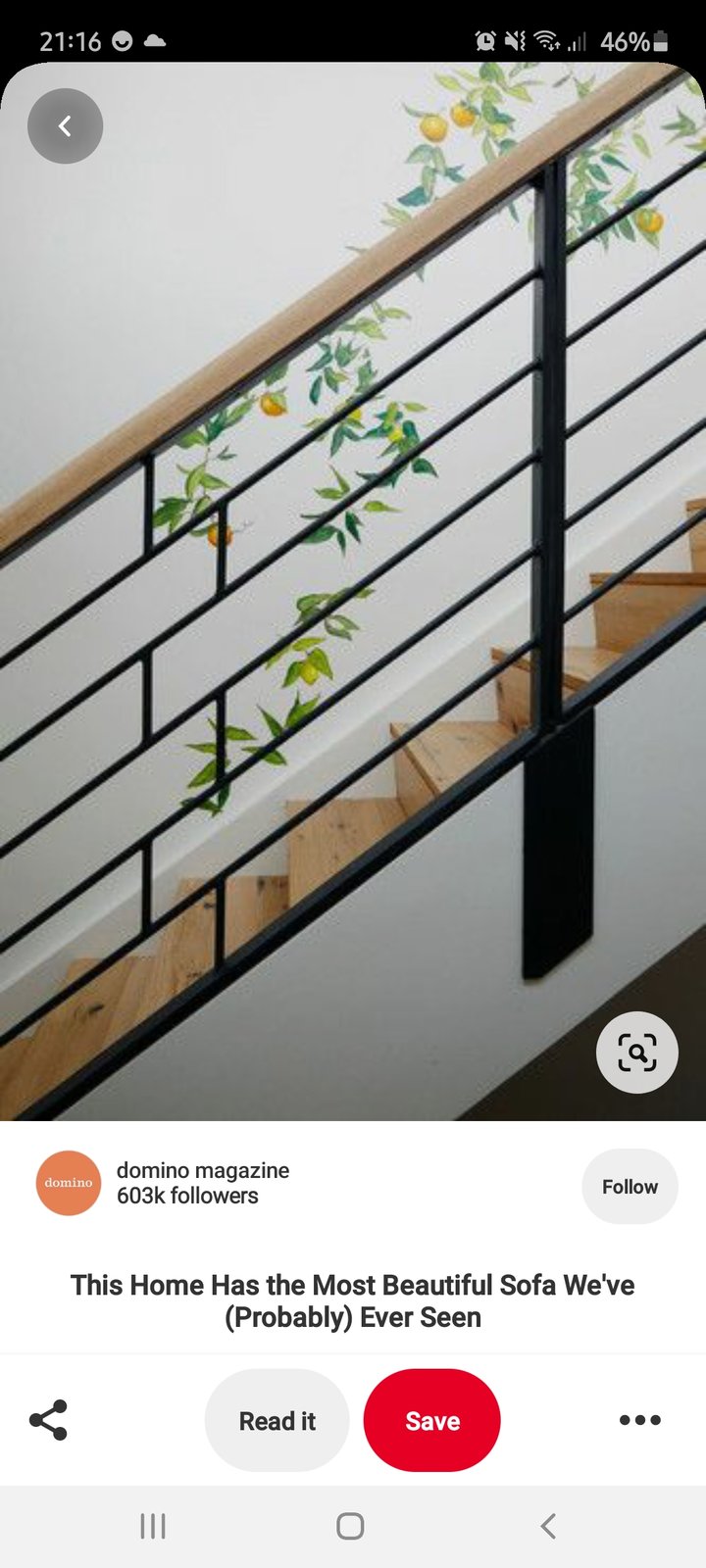Tap the Read it button
Screen dimensions: 706x1568
pos(277,1420)
